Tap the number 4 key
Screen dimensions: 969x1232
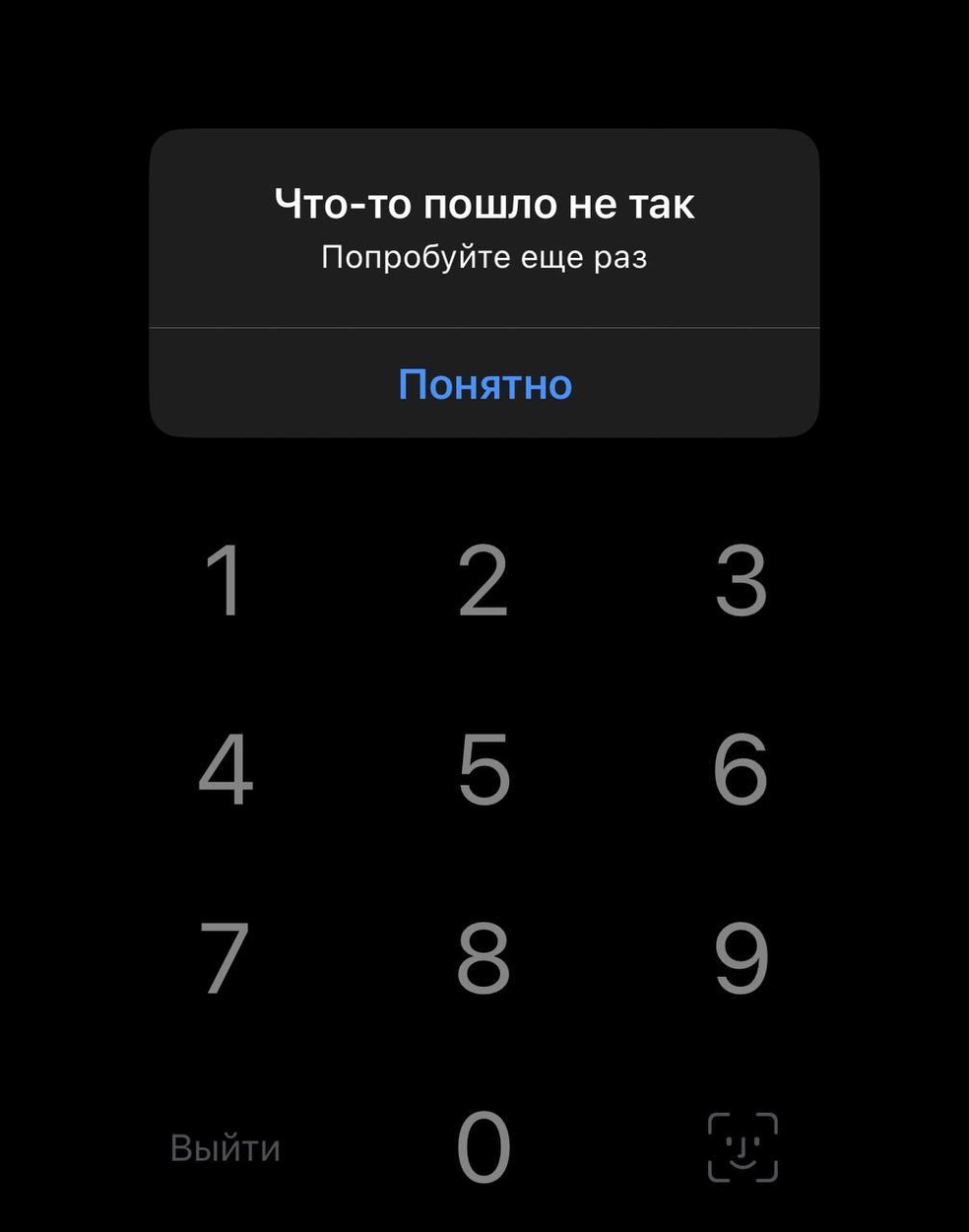point(226,769)
